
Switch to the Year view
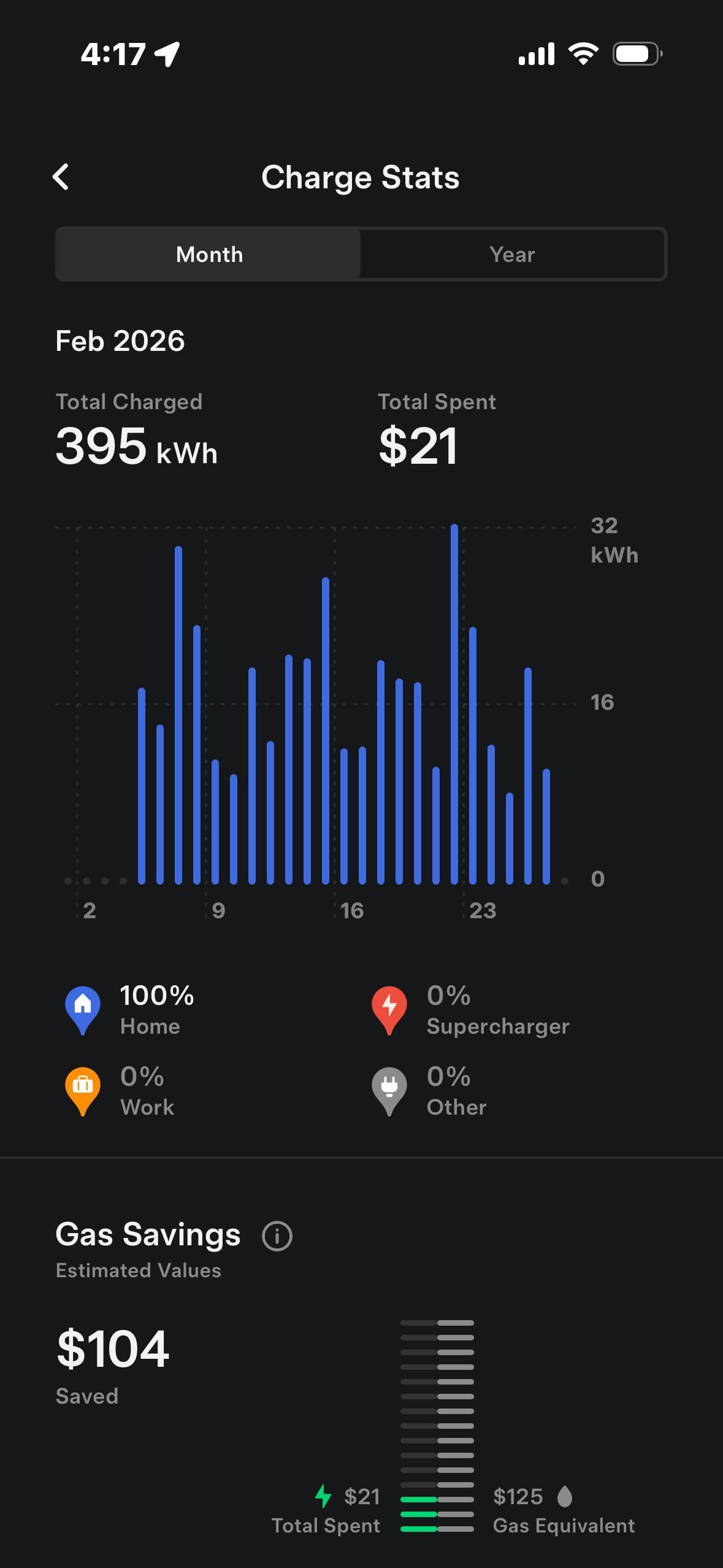512,255
